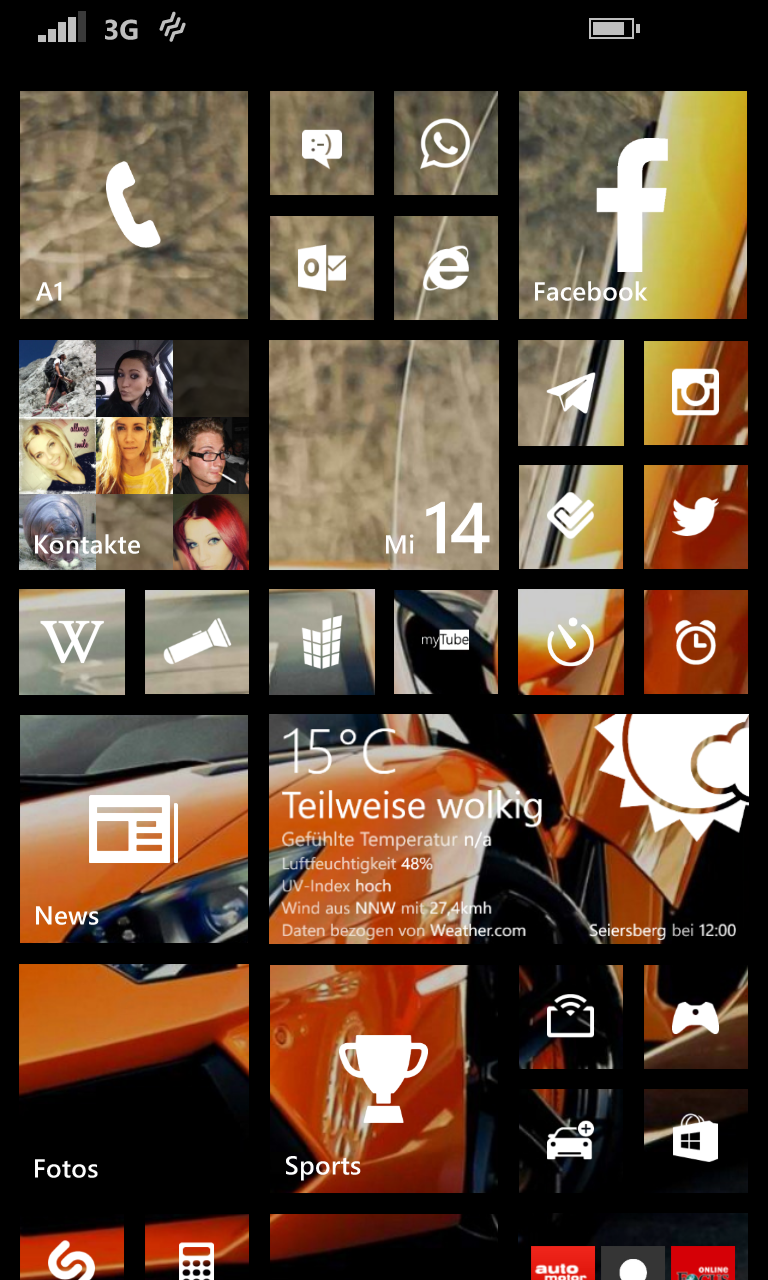Open the Windows Store tile
The width and height of the screenshot is (768, 1280).
(x=695, y=1140)
